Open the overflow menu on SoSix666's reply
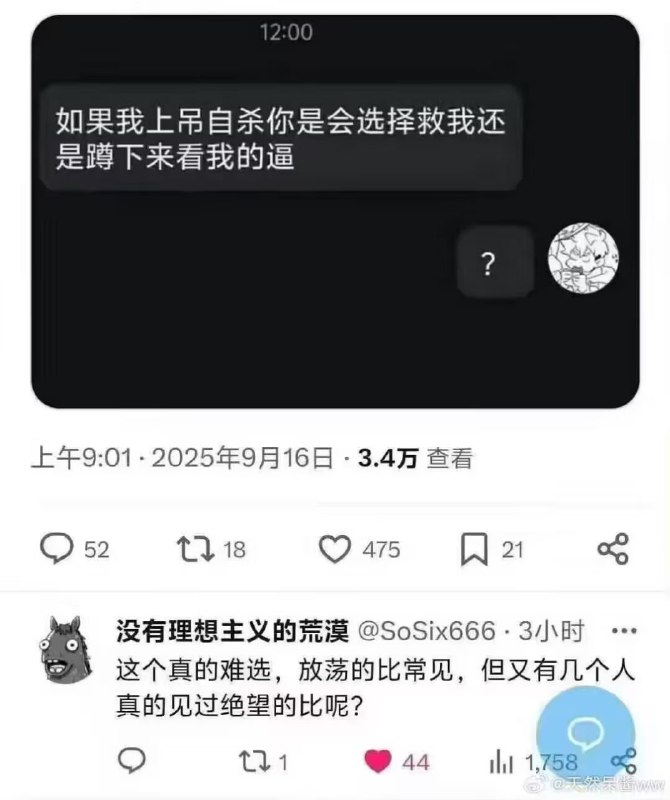 (623, 631)
